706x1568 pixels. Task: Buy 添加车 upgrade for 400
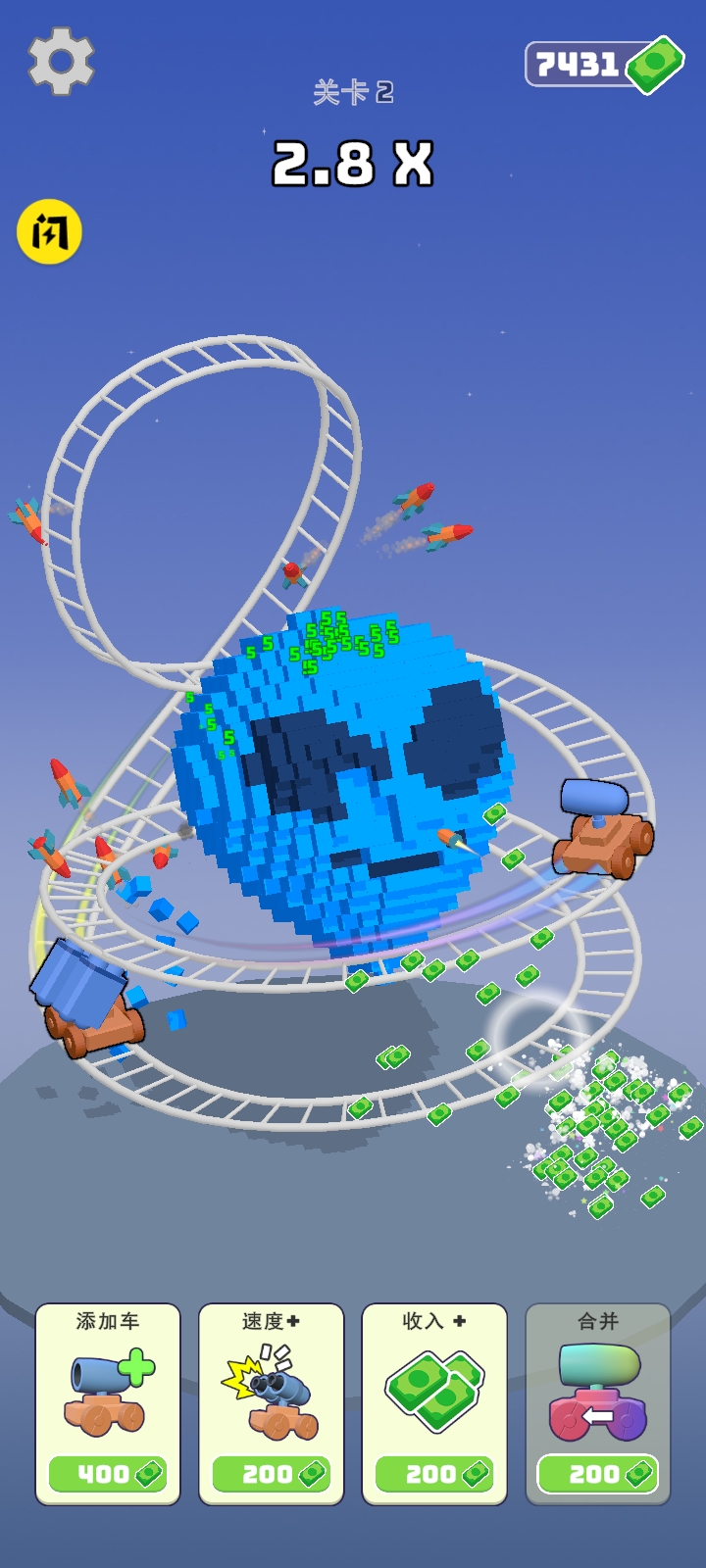click(108, 1403)
